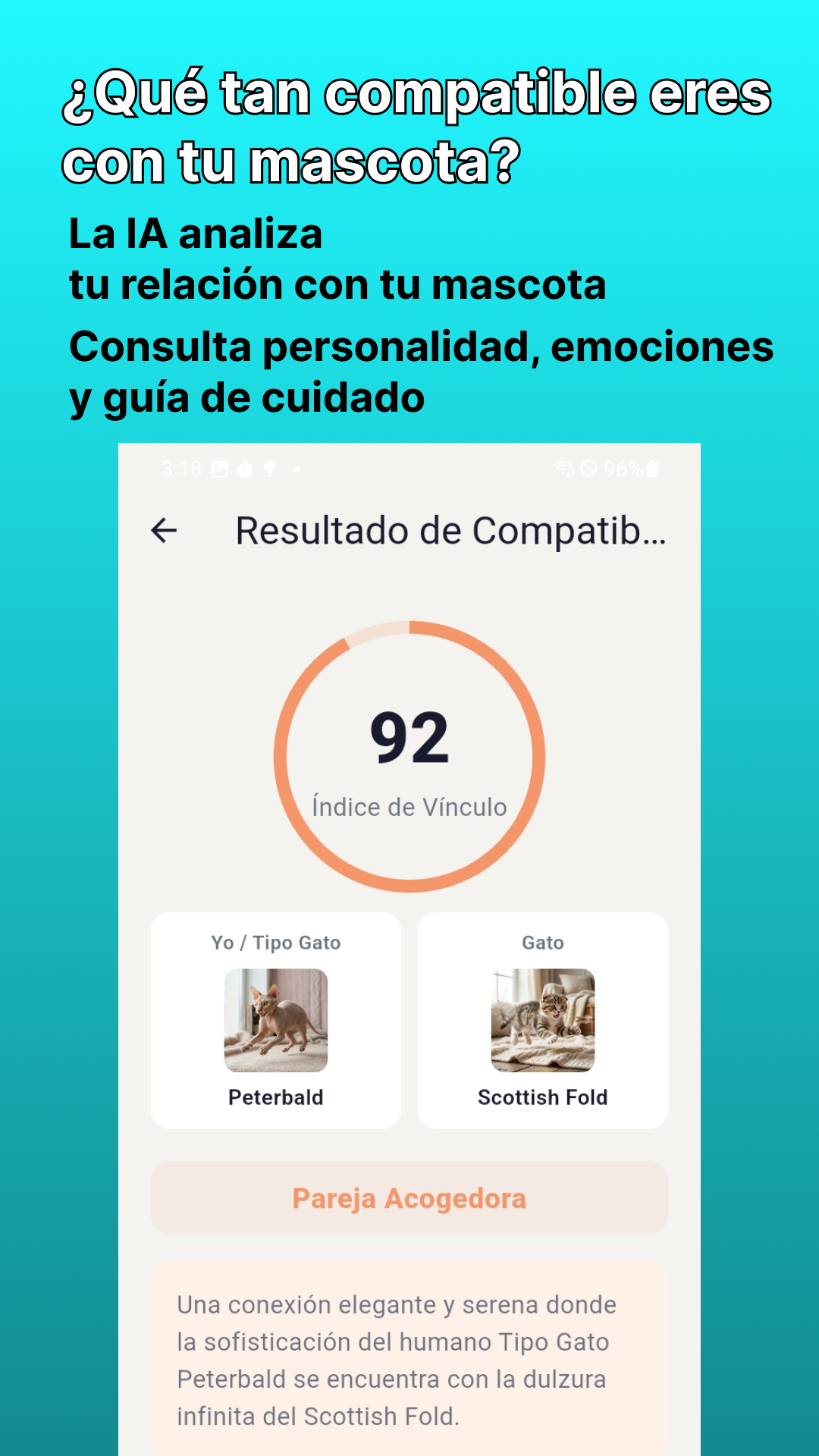
Task: Open the Scottish Fold kitten photo
Action: tap(542, 1020)
